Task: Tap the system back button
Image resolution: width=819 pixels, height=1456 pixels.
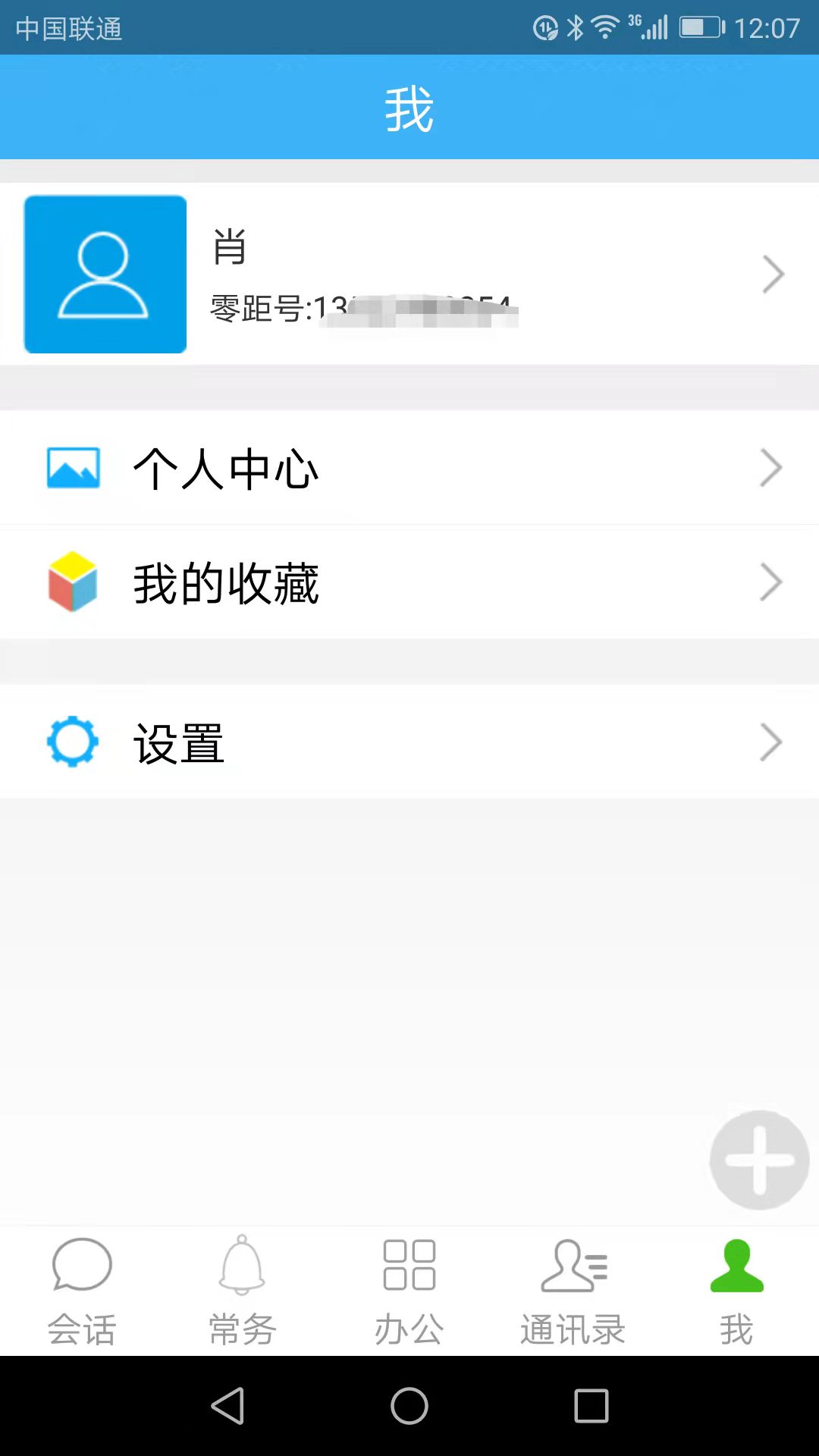Action: [227, 1406]
